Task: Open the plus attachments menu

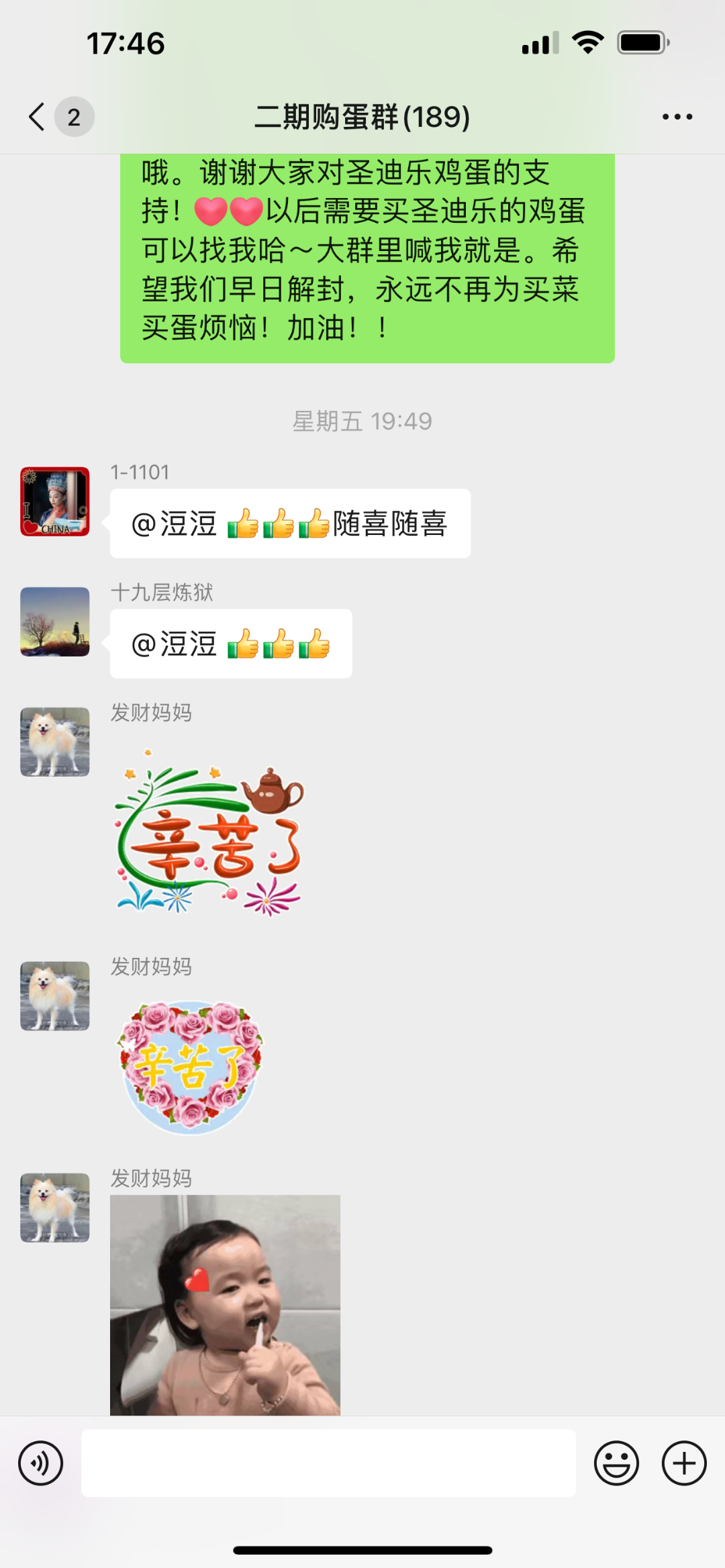Action: [684, 1463]
